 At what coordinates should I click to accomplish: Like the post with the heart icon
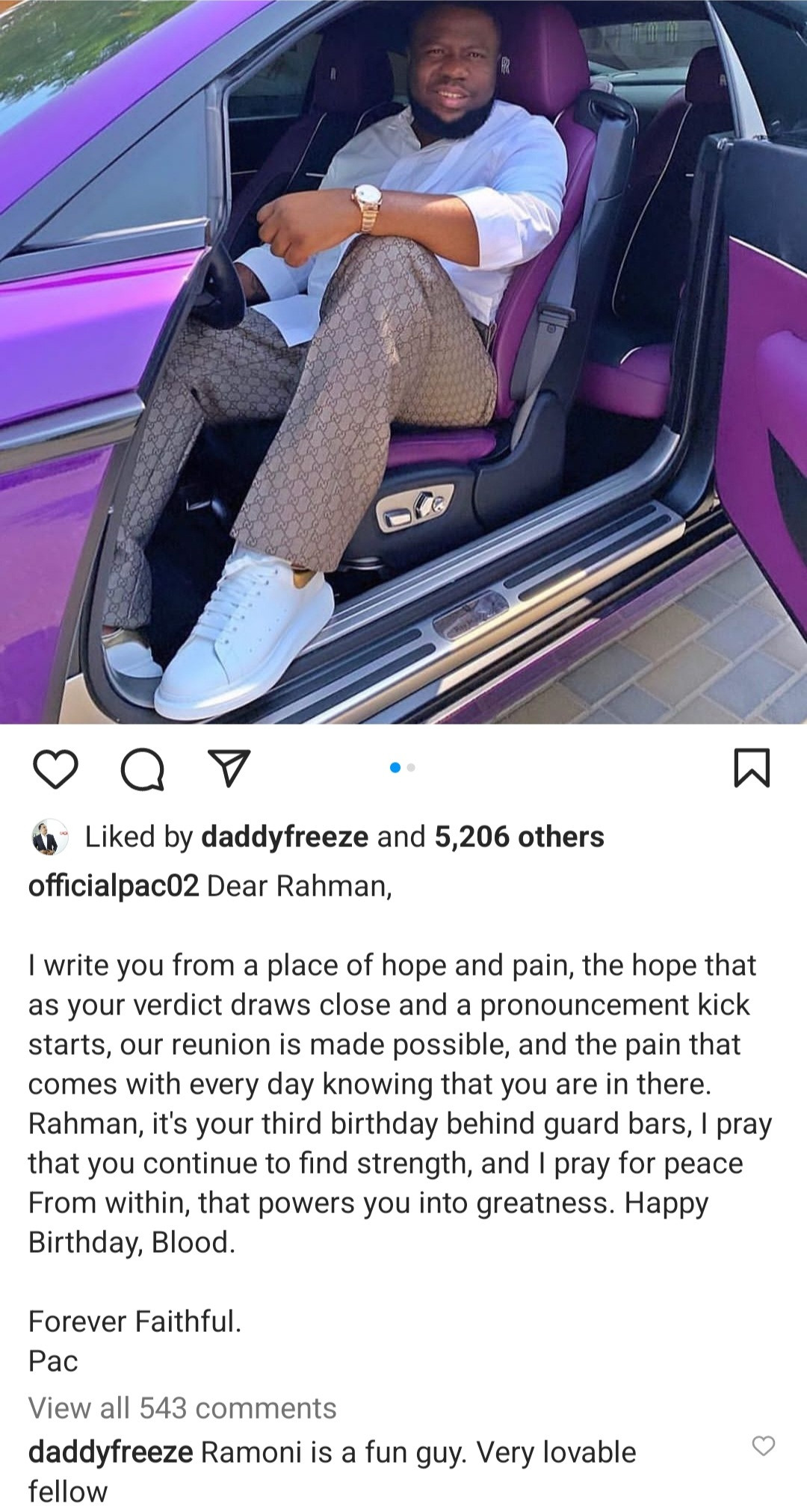(x=56, y=769)
